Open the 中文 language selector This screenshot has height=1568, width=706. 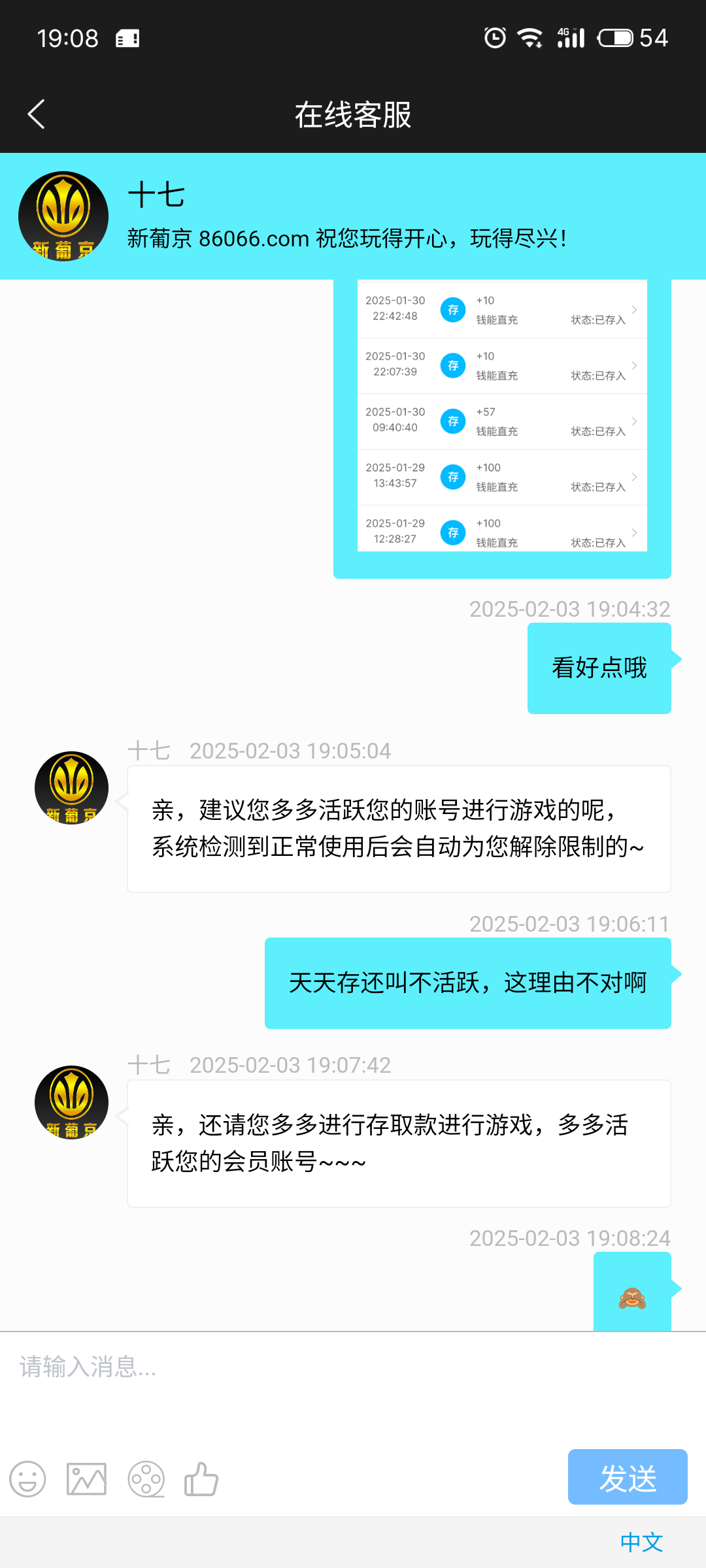pos(642,1541)
